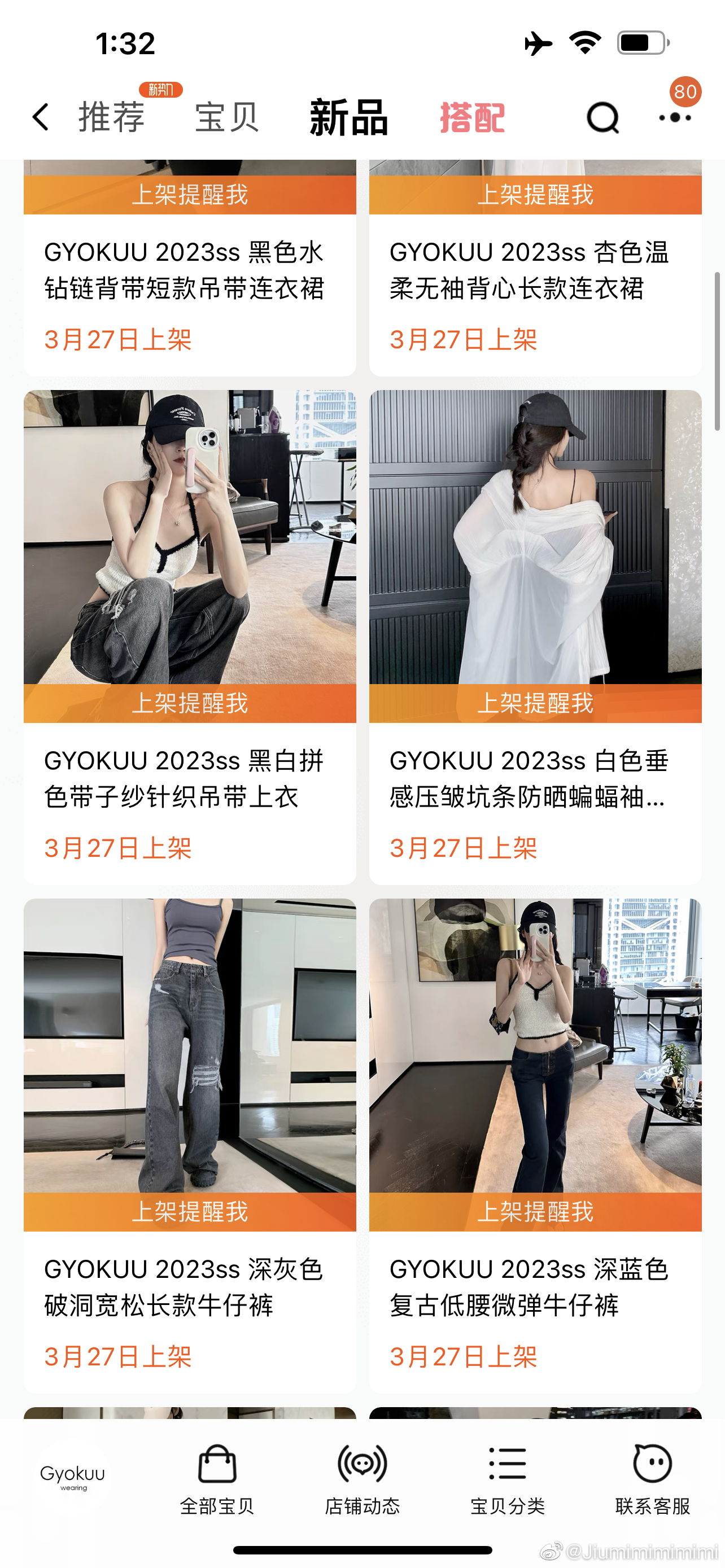Open the shop search icon
The width and height of the screenshot is (725, 1568).
coord(602,117)
